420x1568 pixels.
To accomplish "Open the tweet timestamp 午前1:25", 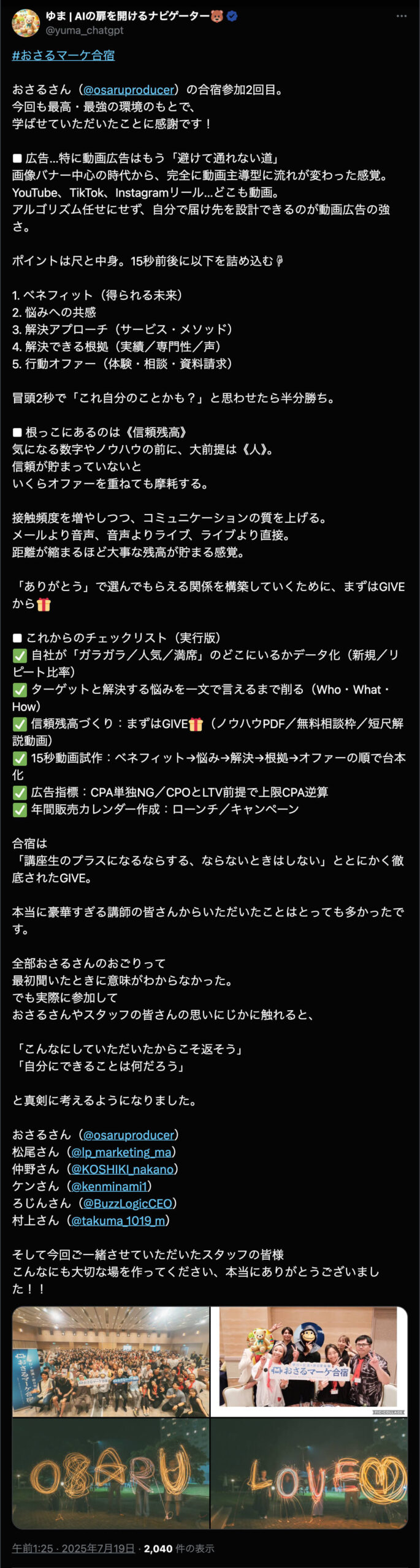I will click(73, 1548).
